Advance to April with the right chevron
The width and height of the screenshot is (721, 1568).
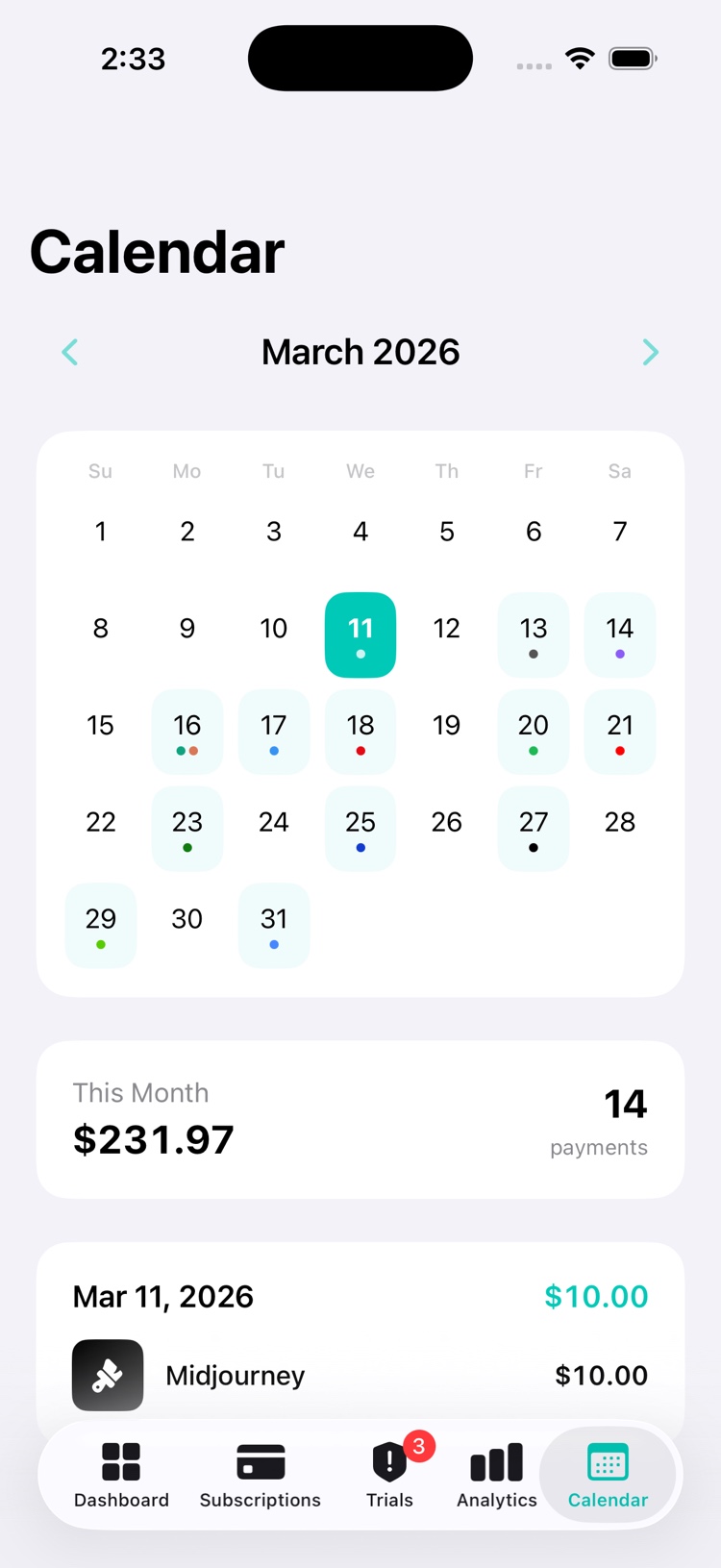pos(651,352)
